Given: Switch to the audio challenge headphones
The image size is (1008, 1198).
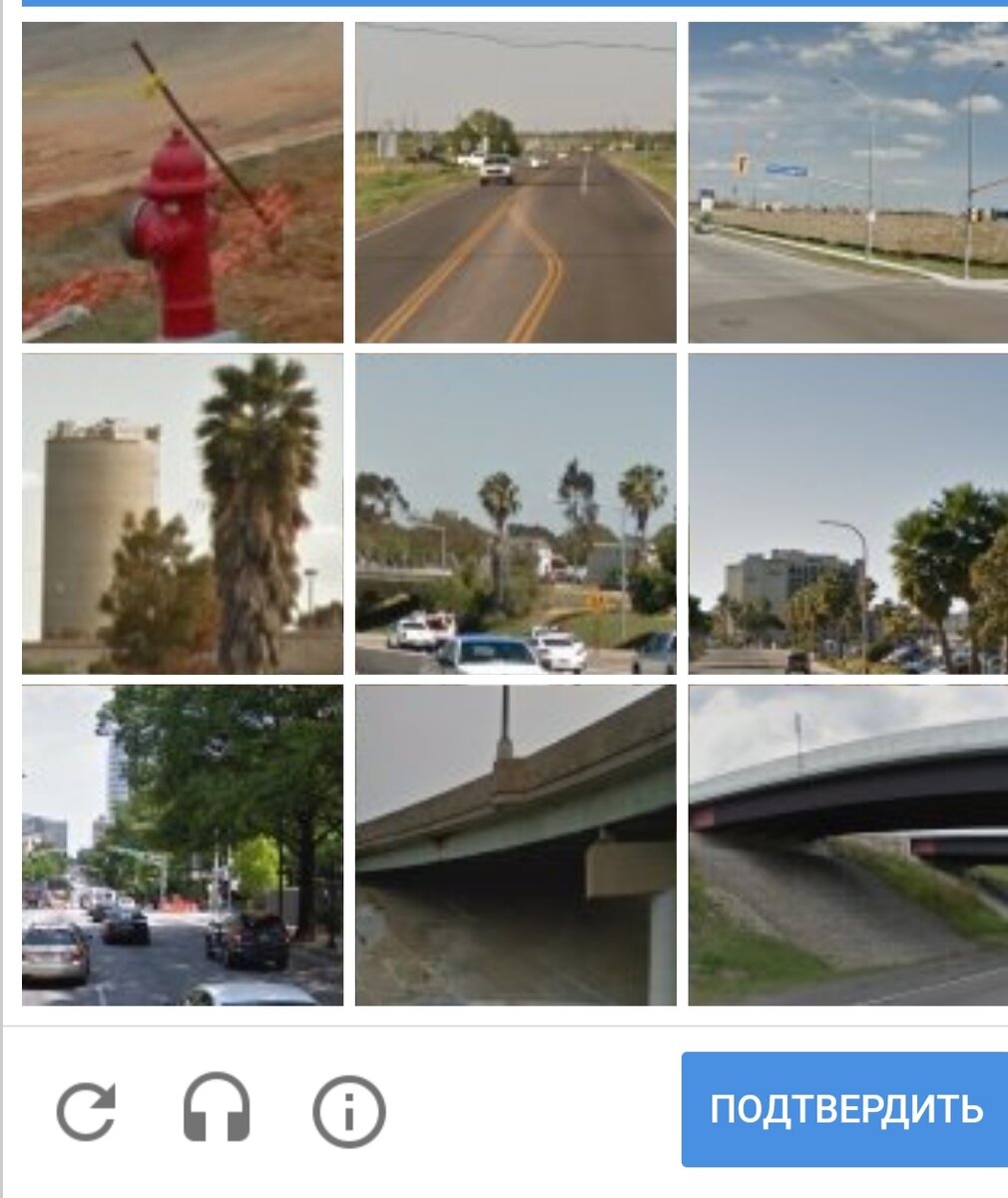Looking at the screenshot, I should [x=217, y=1108].
